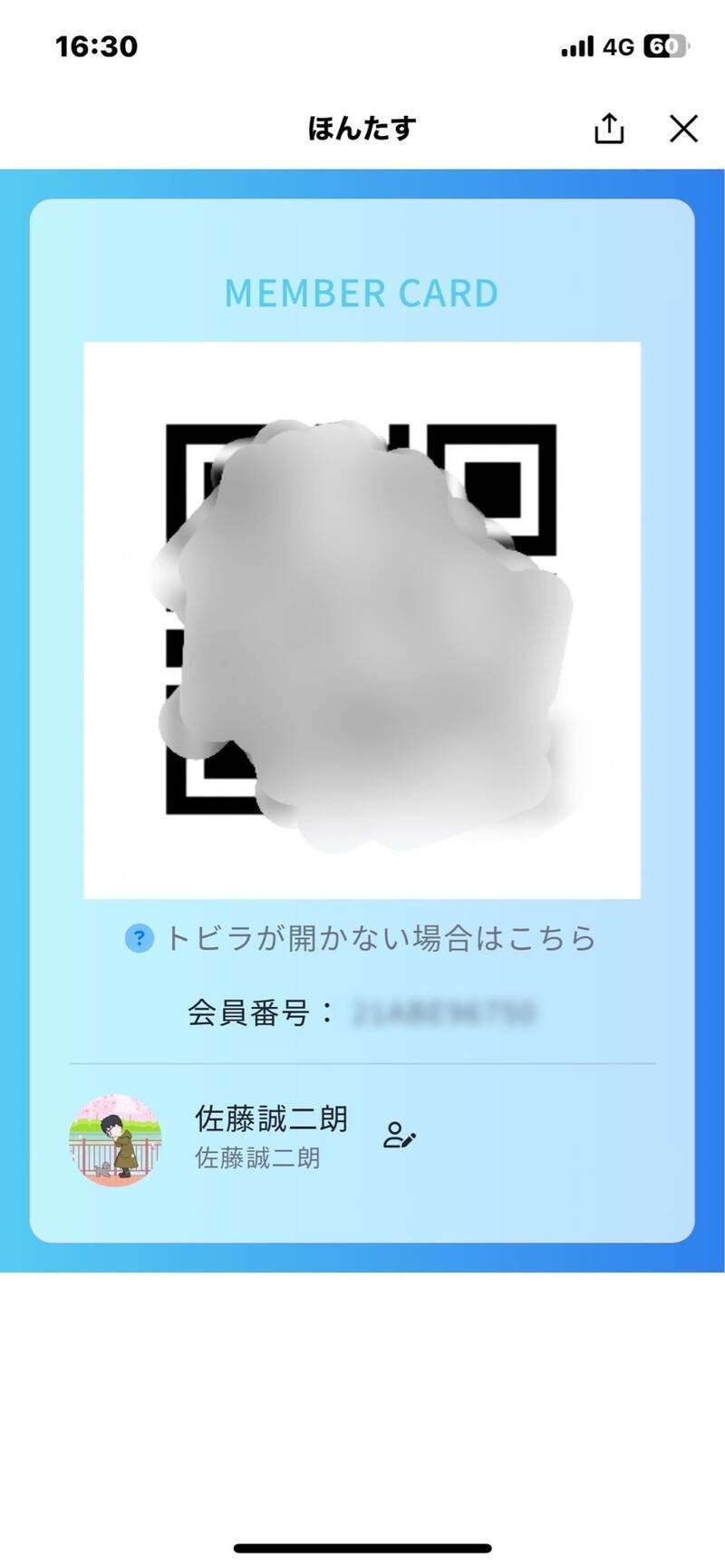Open the トビラが開かない場合はこちら link
The width and height of the screenshot is (725, 1568).
[x=381, y=939]
